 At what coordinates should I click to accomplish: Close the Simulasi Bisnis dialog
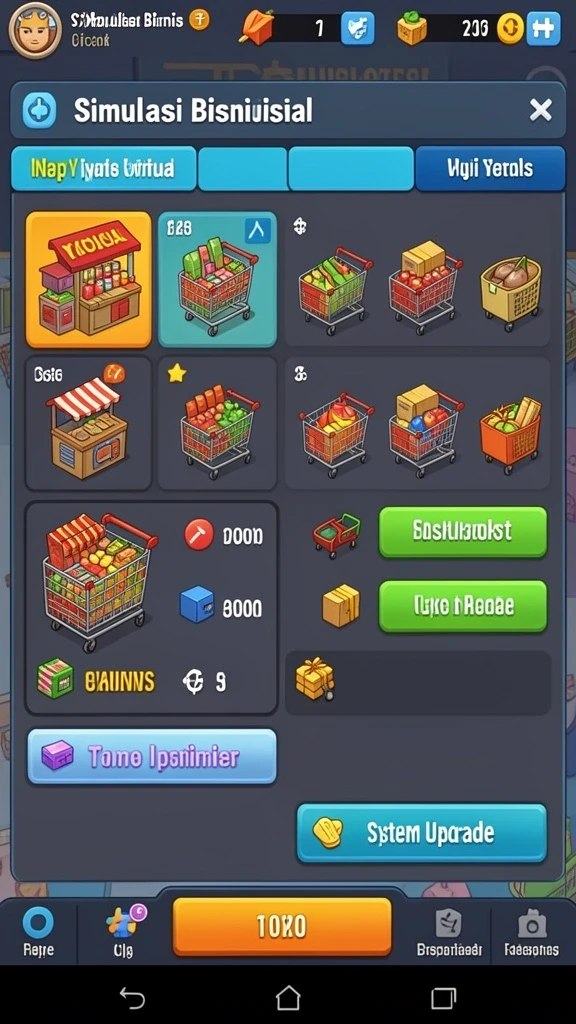540,110
